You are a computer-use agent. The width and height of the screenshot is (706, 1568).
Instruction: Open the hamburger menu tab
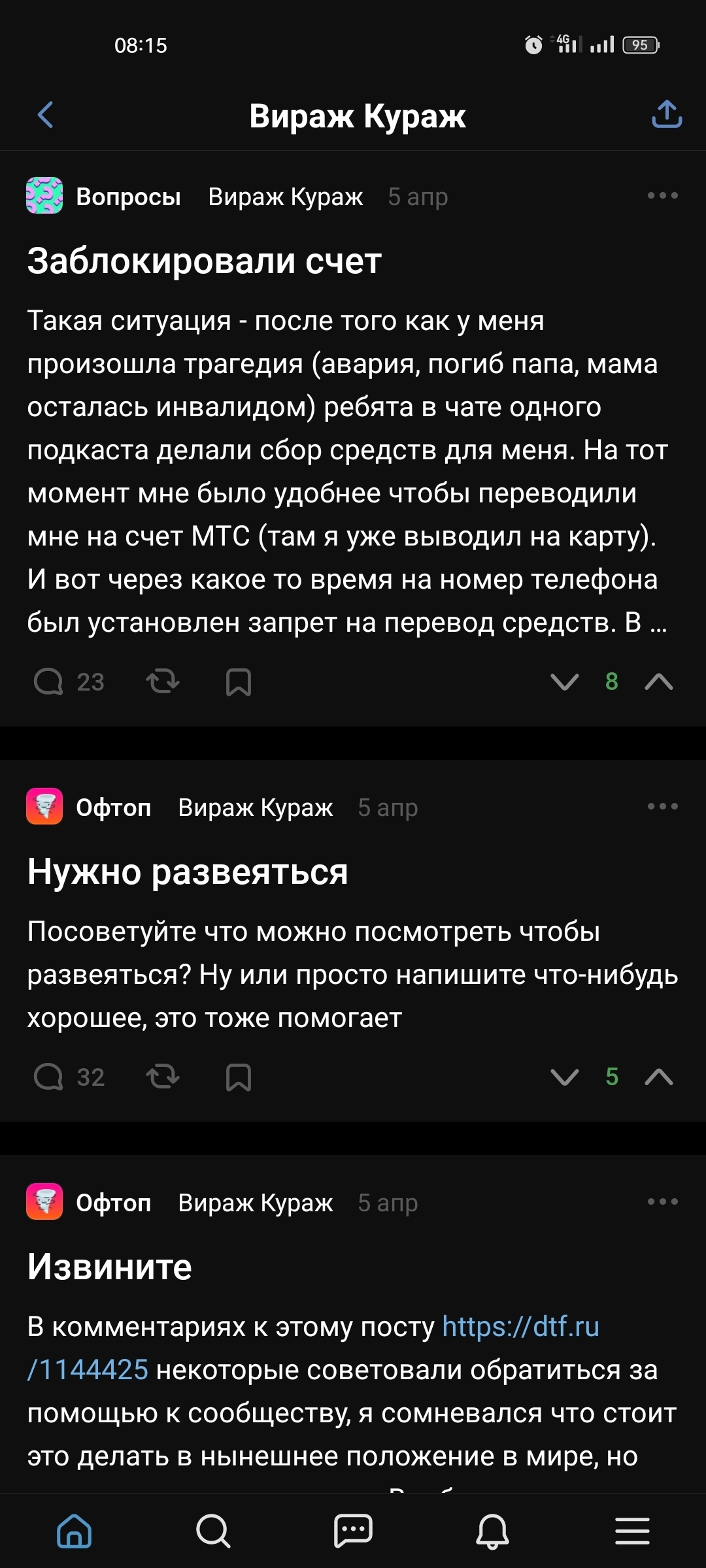pos(632,1531)
